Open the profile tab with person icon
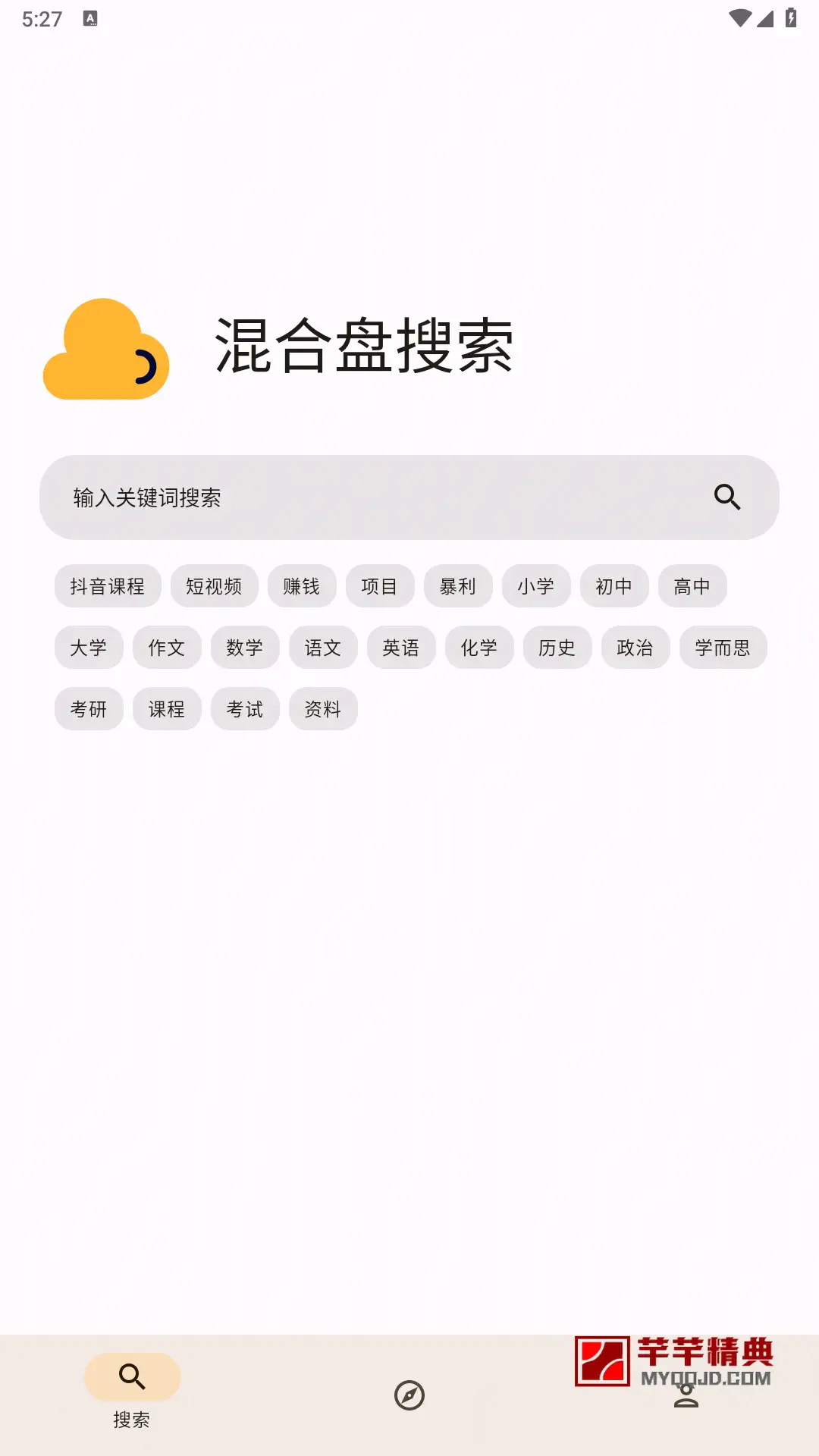The height and width of the screenshot is (1456, 819). point(686,1395)
